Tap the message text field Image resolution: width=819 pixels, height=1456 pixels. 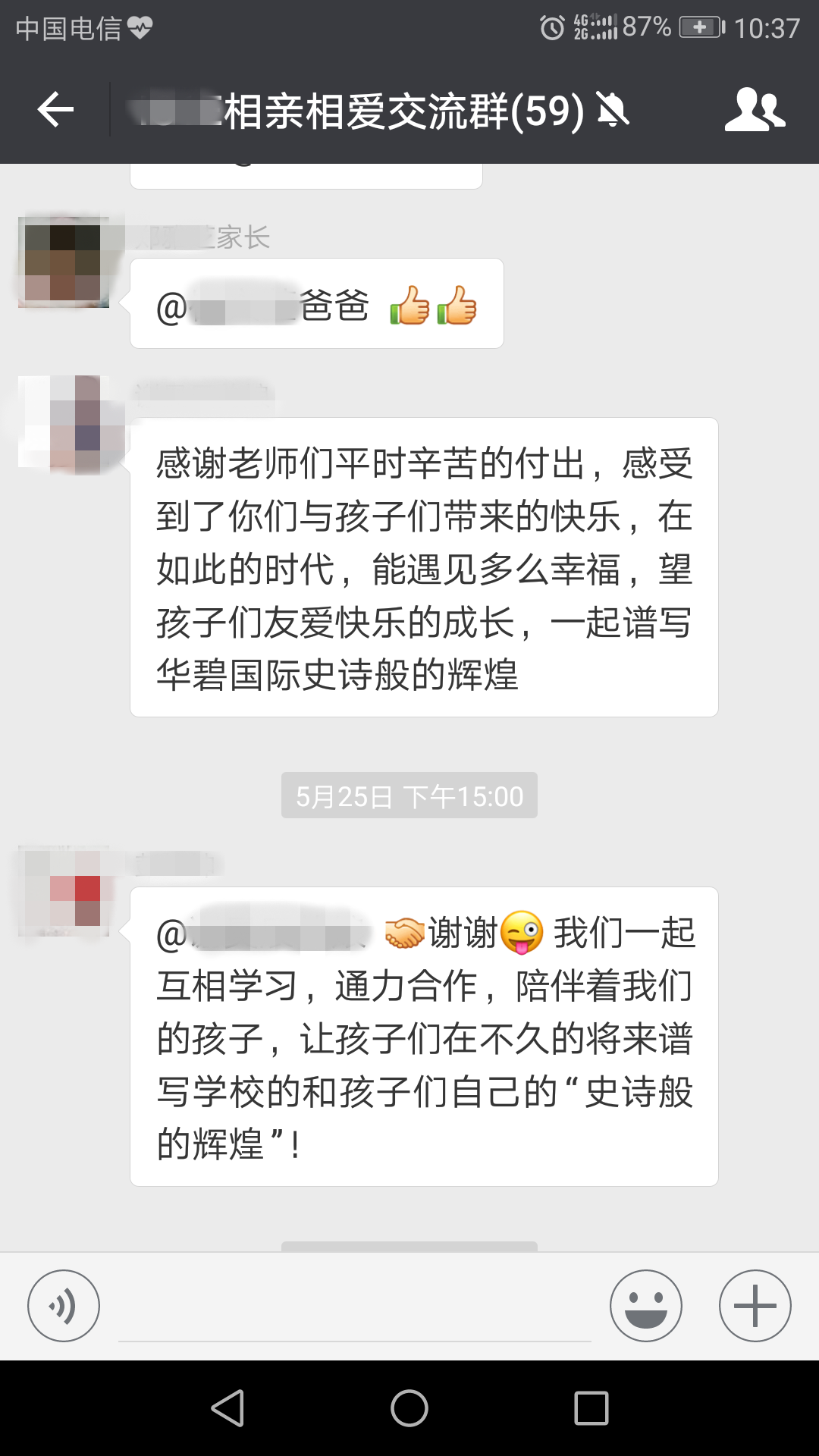(354, 1308)
